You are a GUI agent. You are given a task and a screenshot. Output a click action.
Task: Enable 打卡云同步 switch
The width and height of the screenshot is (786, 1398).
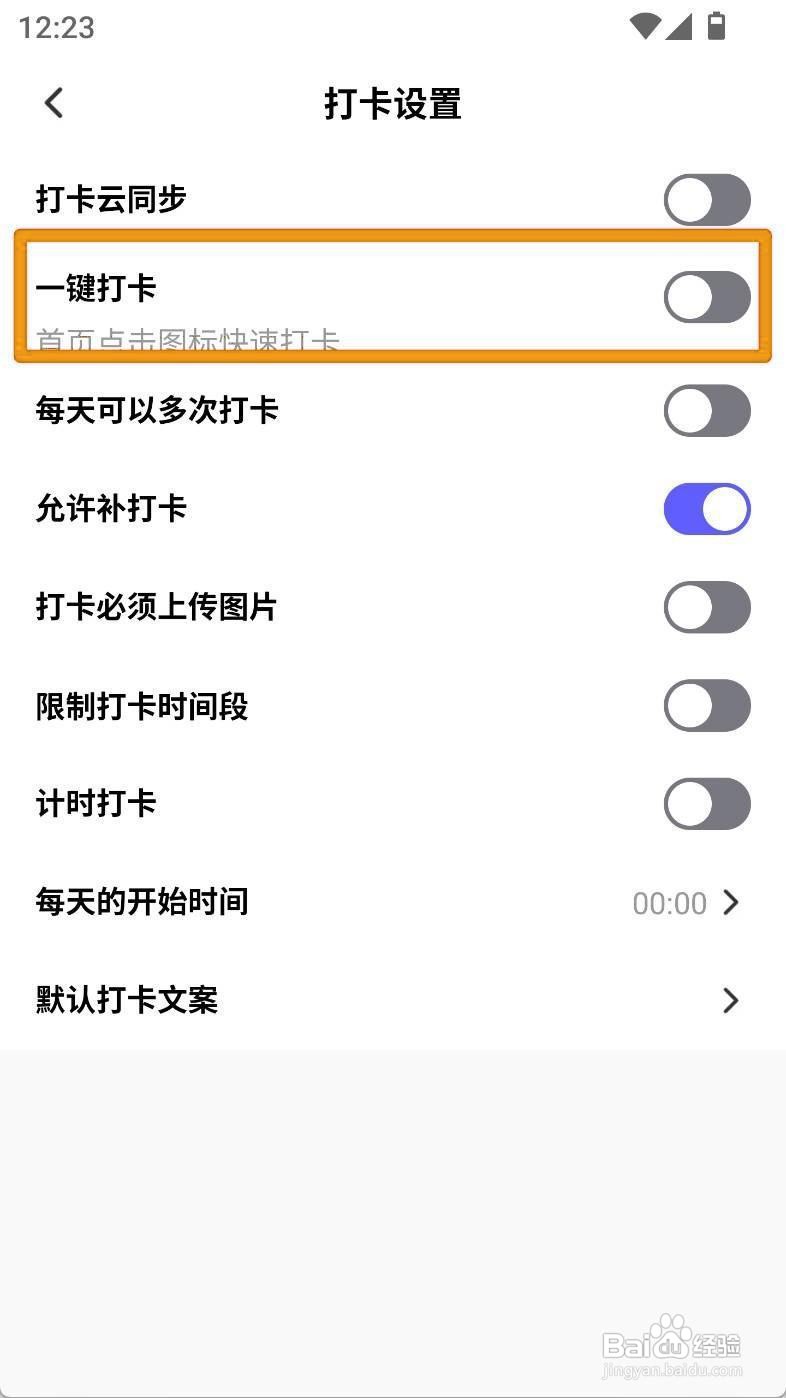pyautogui.click(x=707, y=199)
